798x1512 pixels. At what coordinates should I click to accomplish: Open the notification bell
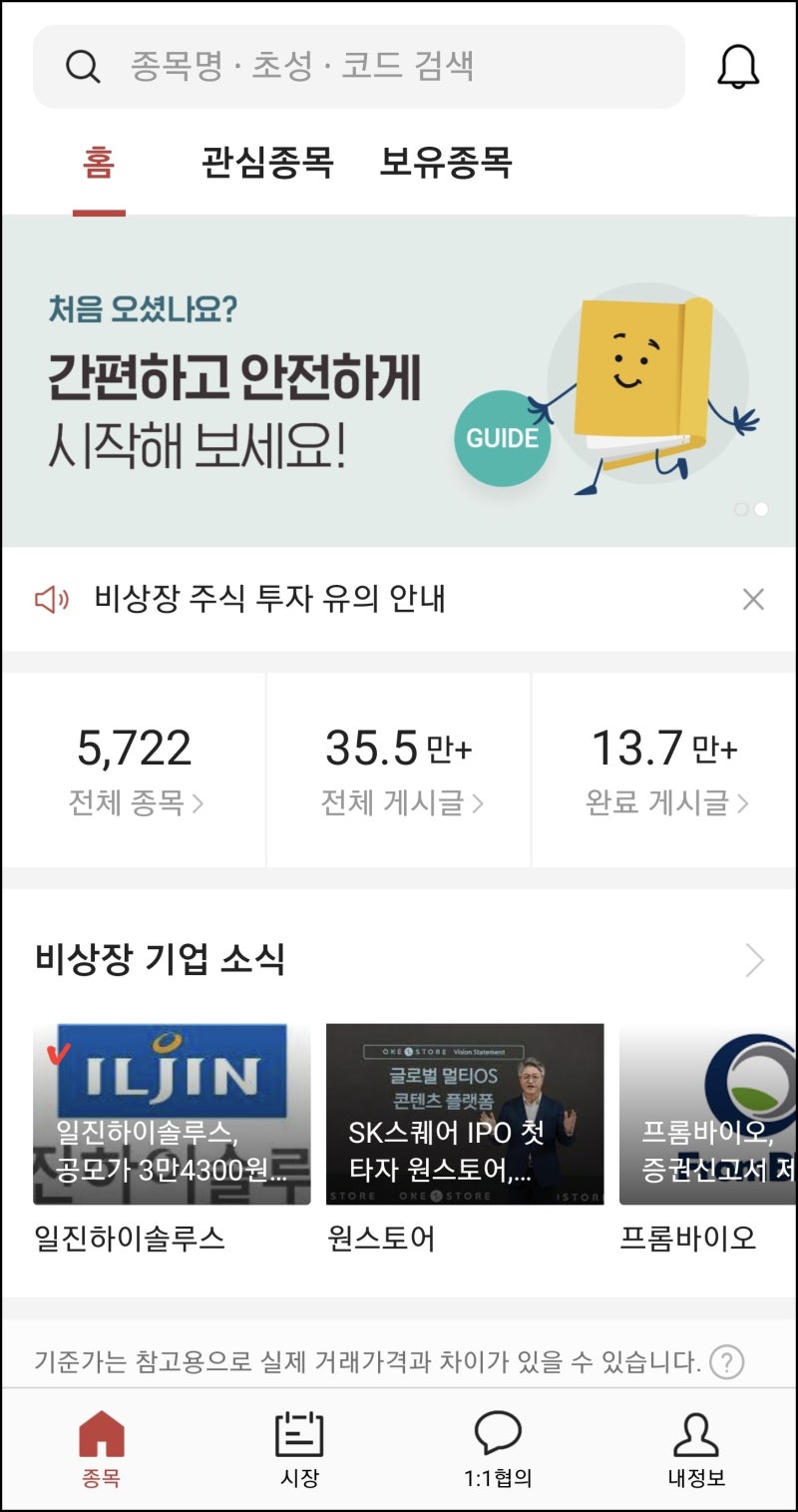(738, 67)
